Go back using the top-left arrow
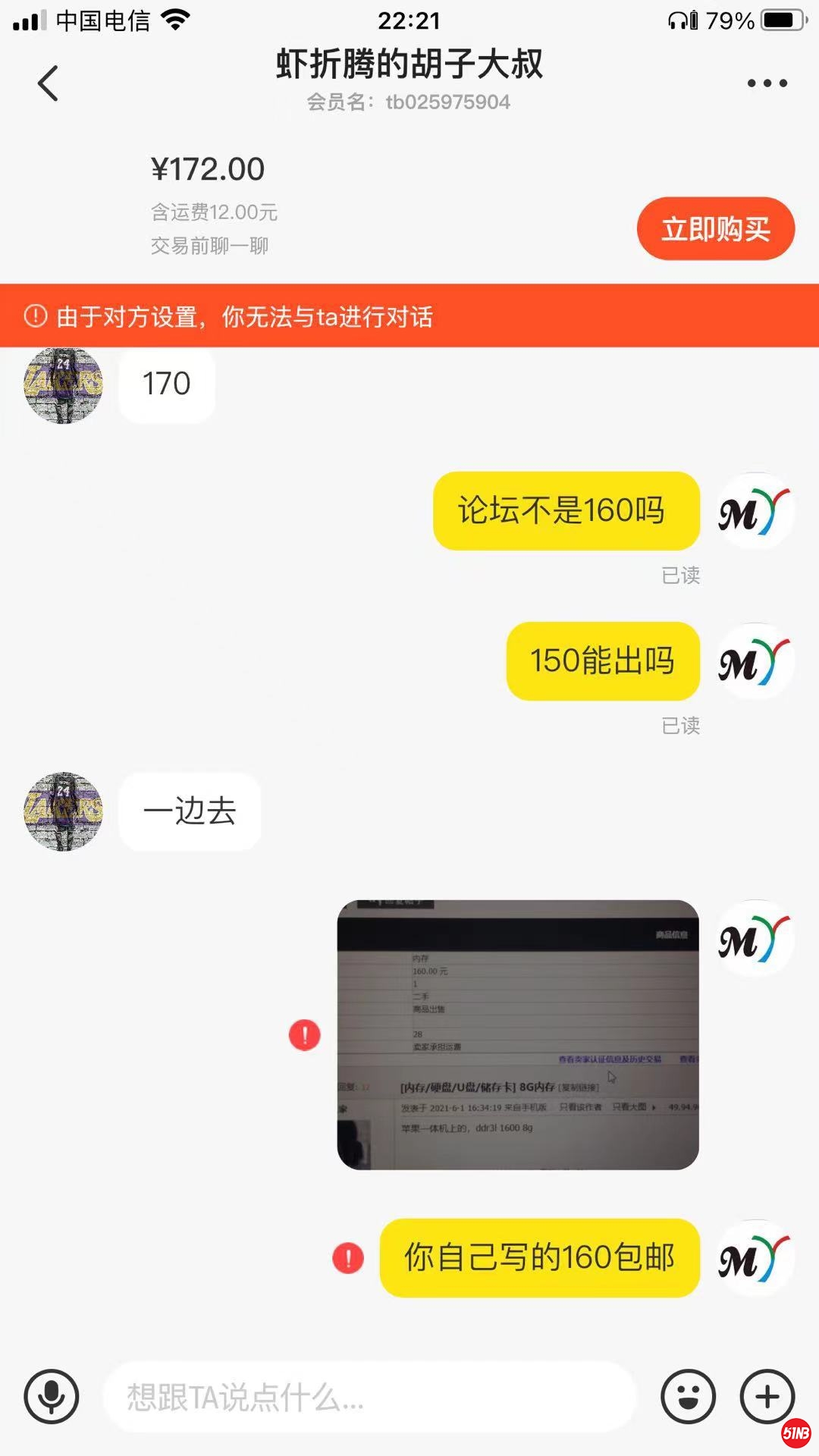This screenshot has width=819, height=1456. pyautogui.click(x=48, y=83)
